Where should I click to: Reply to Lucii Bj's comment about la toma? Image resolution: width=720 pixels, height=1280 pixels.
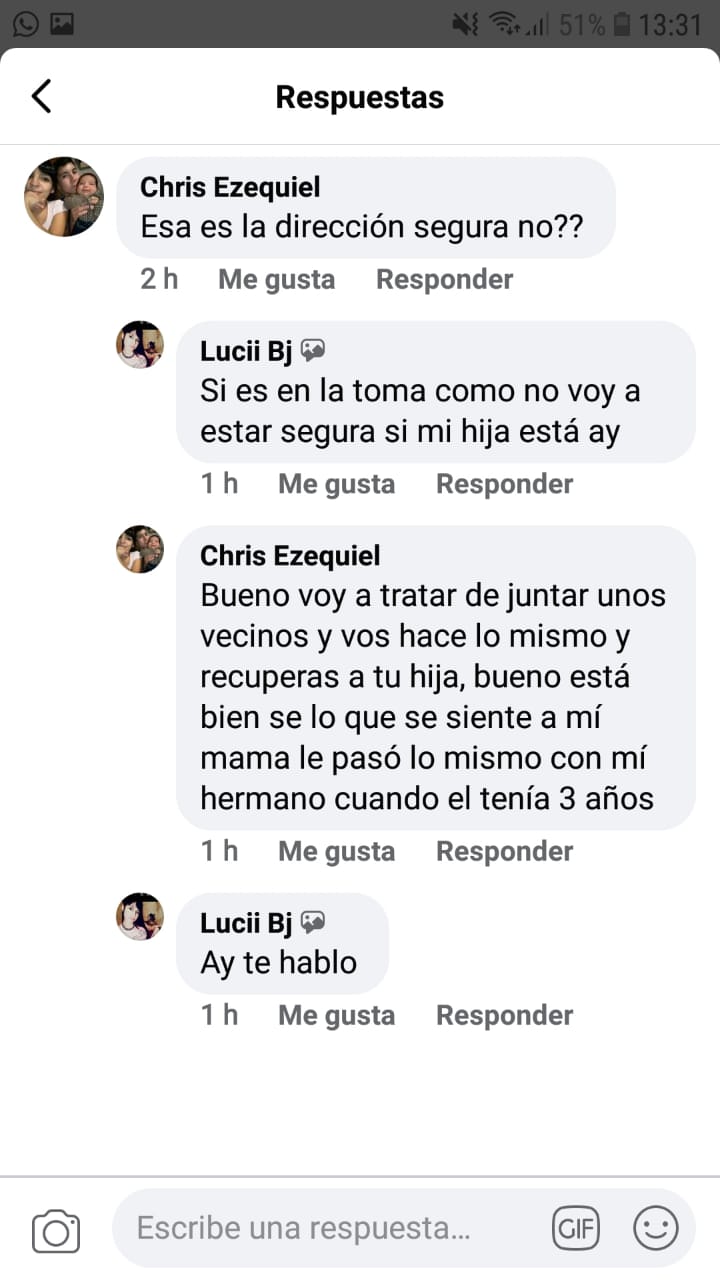click(x=504, y=484)
